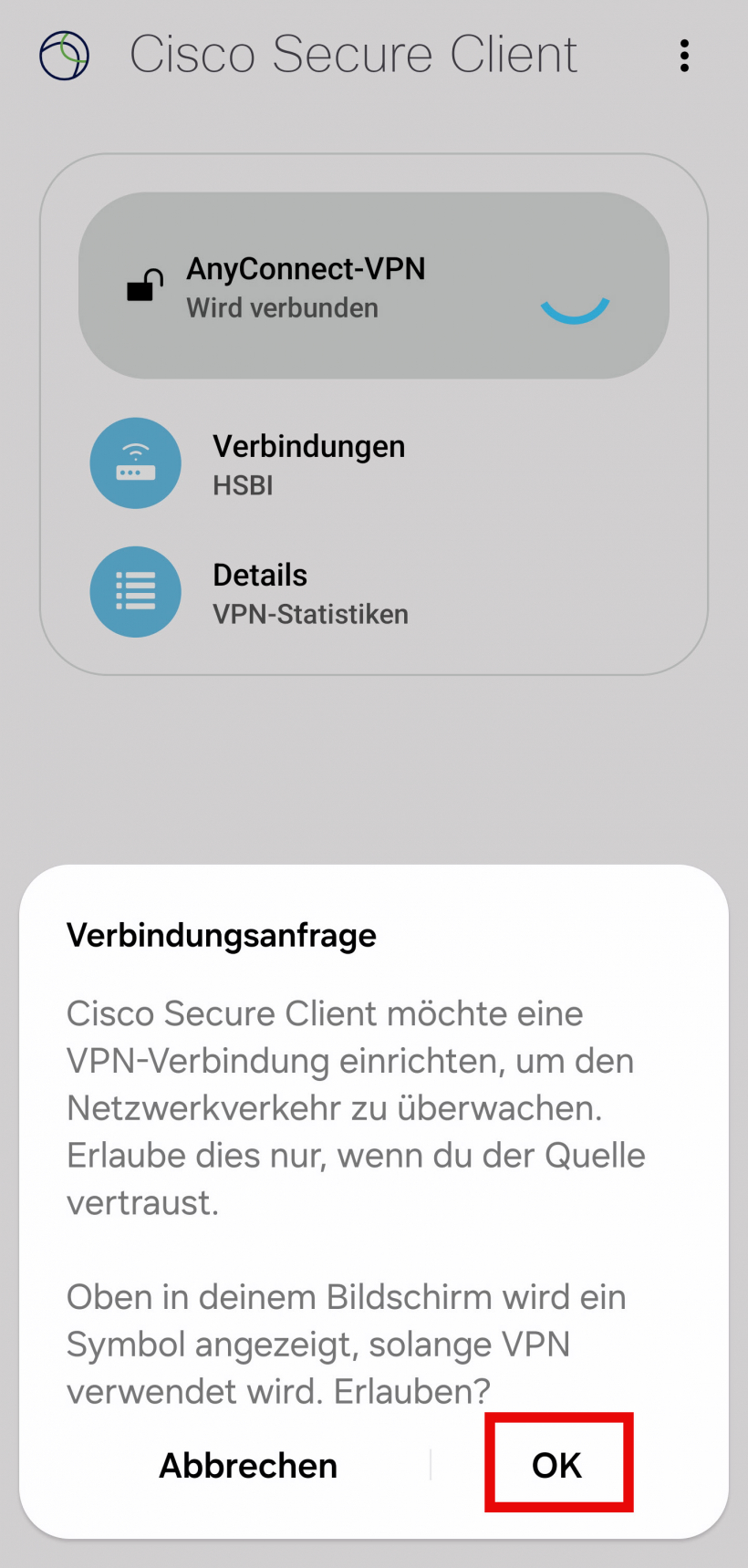Open Verbindungen showing HSBI
This screenshot has height=1568, width=748.
308,464
